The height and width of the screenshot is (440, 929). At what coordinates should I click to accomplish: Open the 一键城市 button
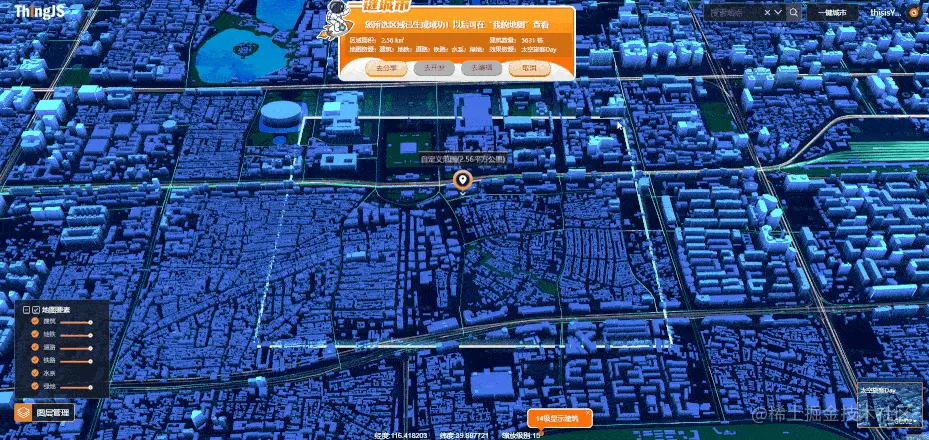[833, 12]
